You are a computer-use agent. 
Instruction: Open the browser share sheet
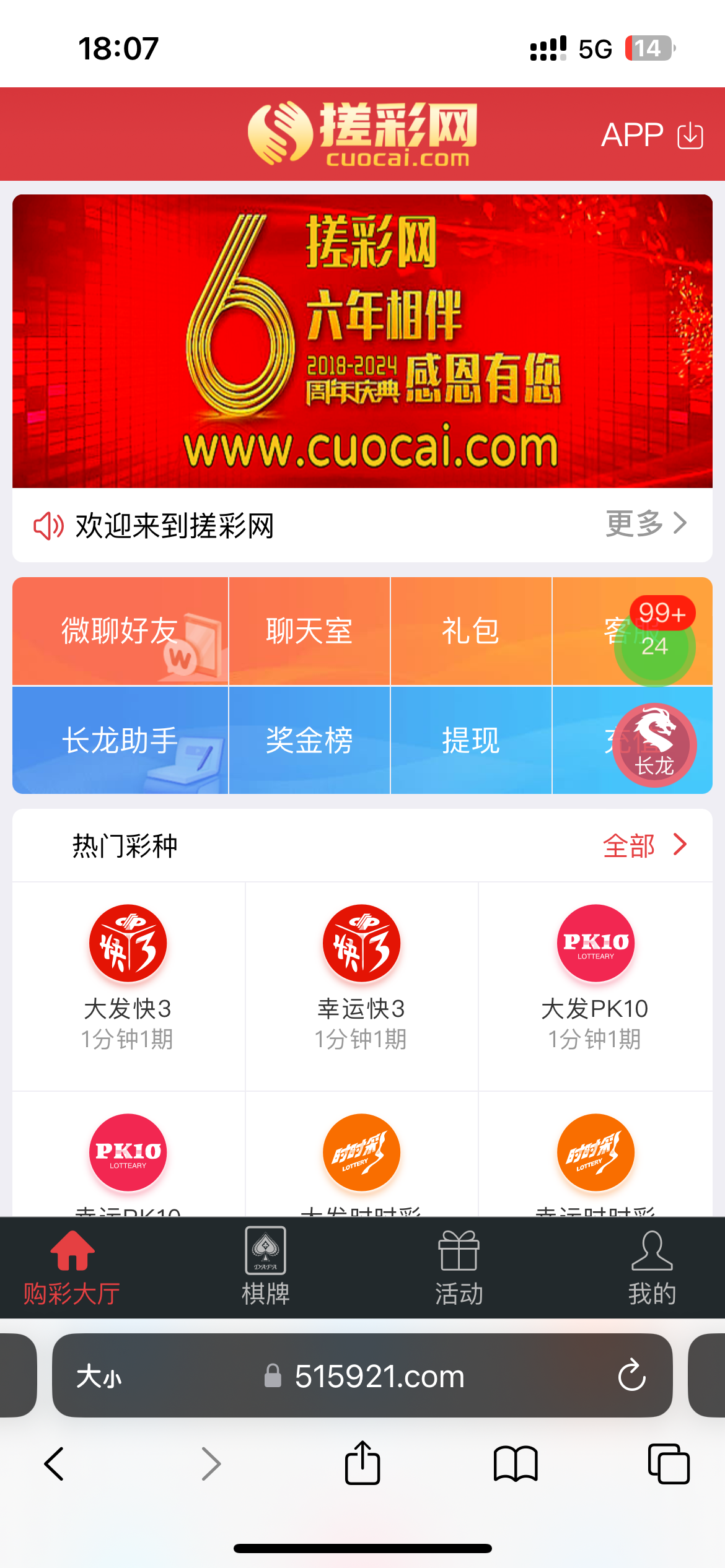[362, 1463]
